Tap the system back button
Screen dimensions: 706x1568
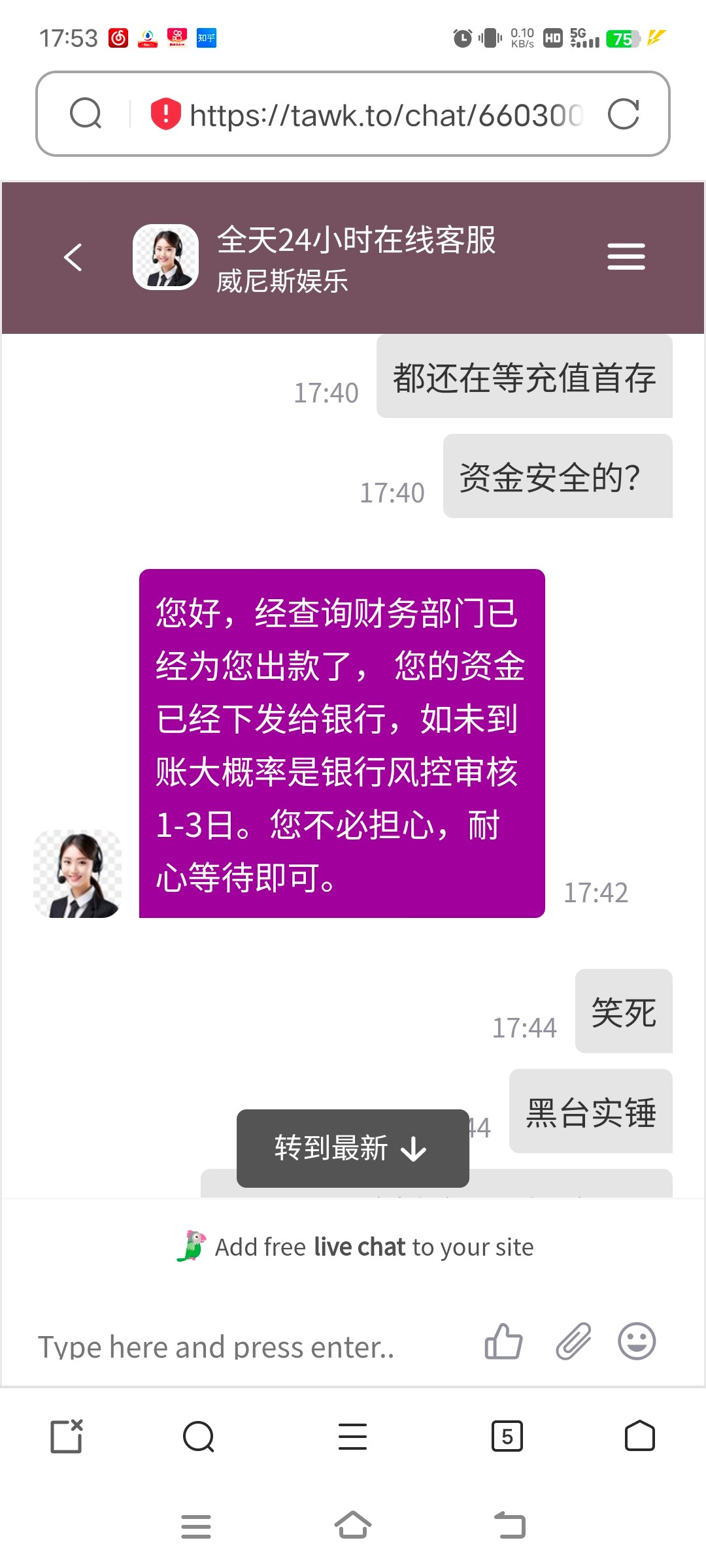(510, 1526)
